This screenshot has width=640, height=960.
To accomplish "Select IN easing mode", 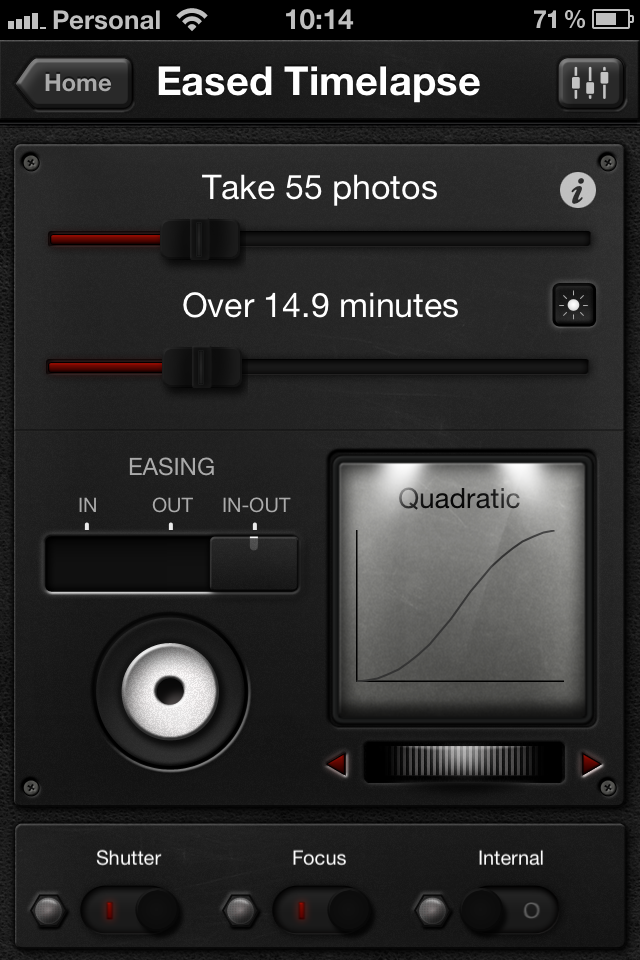I will (x=87, y=564).
